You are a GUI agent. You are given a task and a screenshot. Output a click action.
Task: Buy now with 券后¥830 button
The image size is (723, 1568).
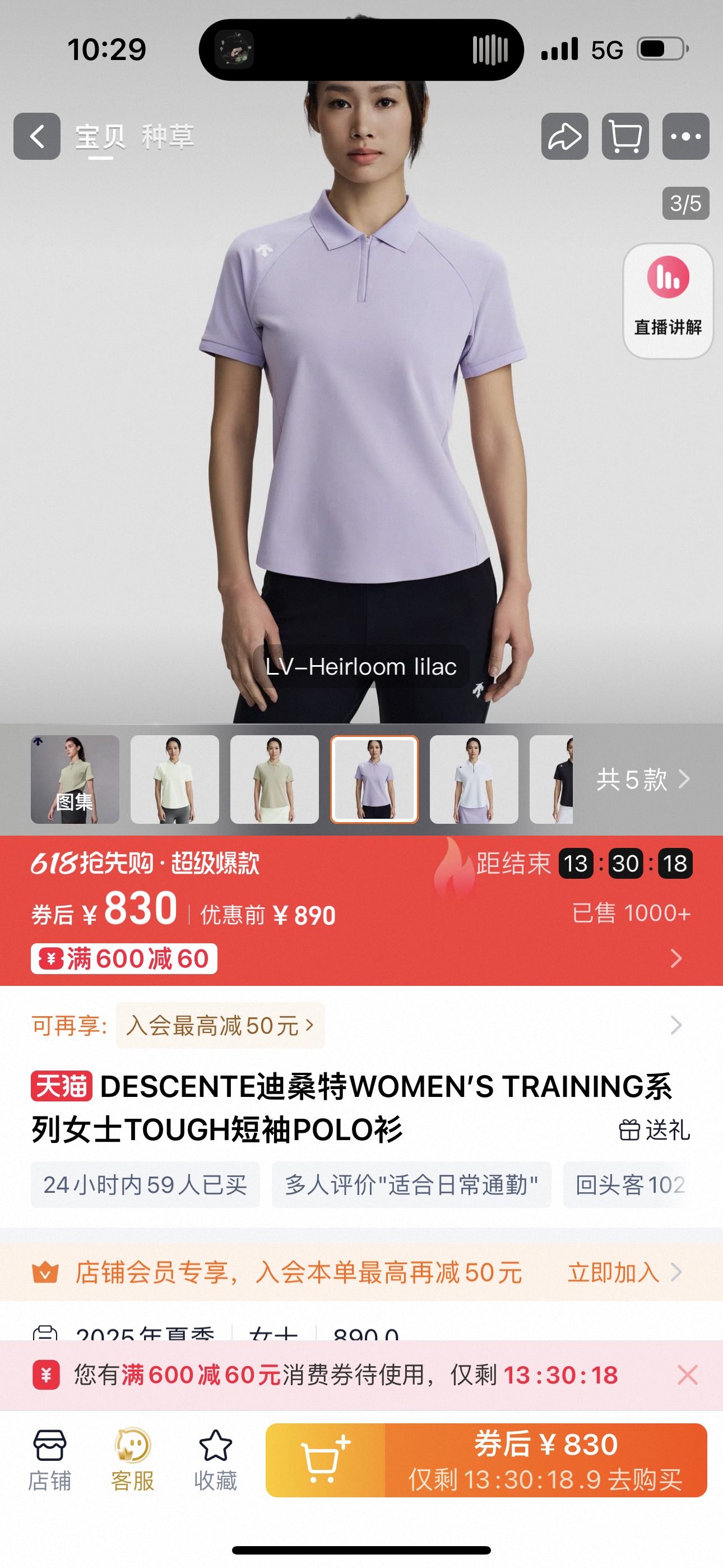[x=545, y=1460]
